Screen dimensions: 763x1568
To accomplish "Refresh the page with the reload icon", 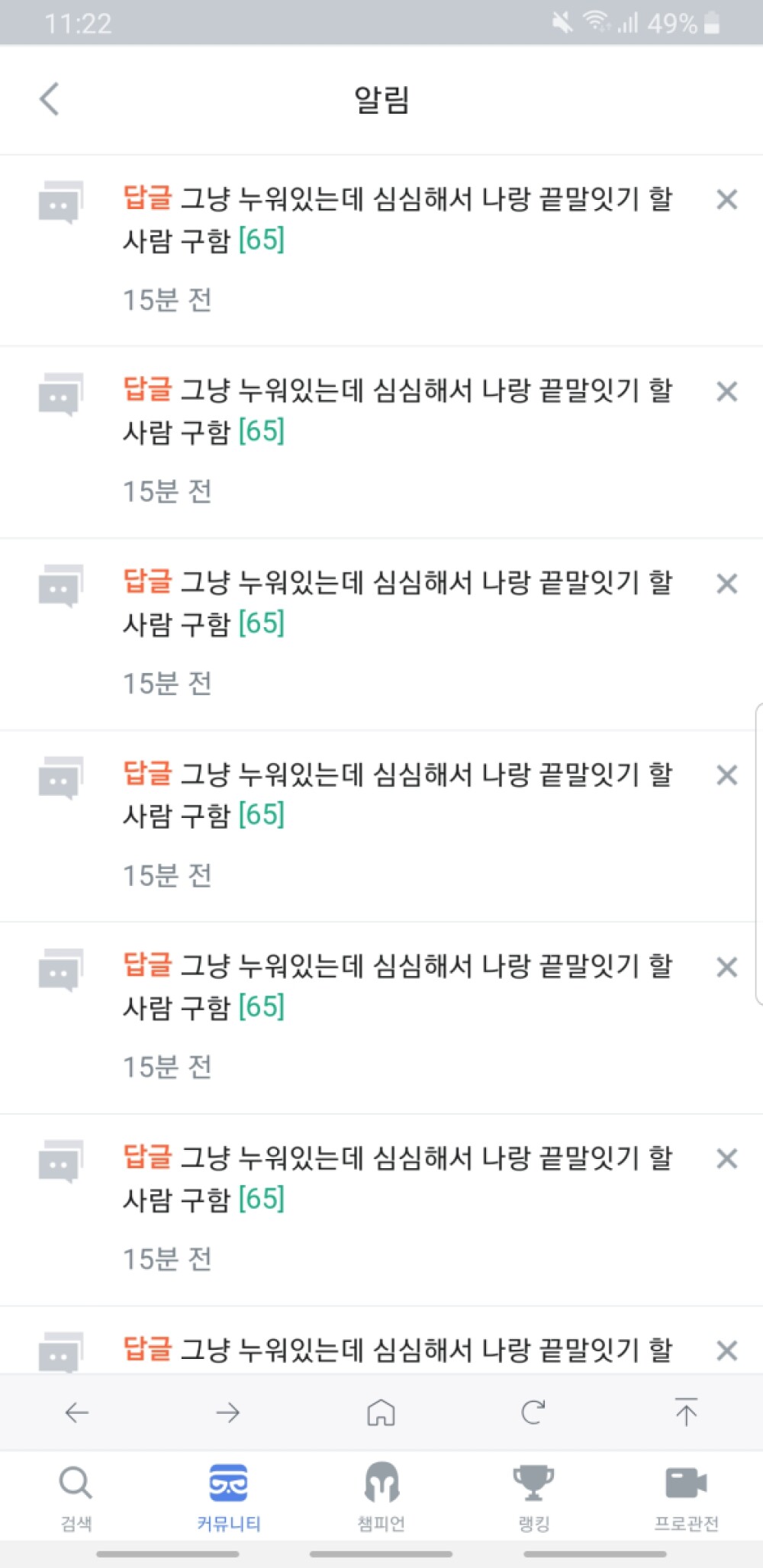I will pyautogui.click(x=533, y=1412).
